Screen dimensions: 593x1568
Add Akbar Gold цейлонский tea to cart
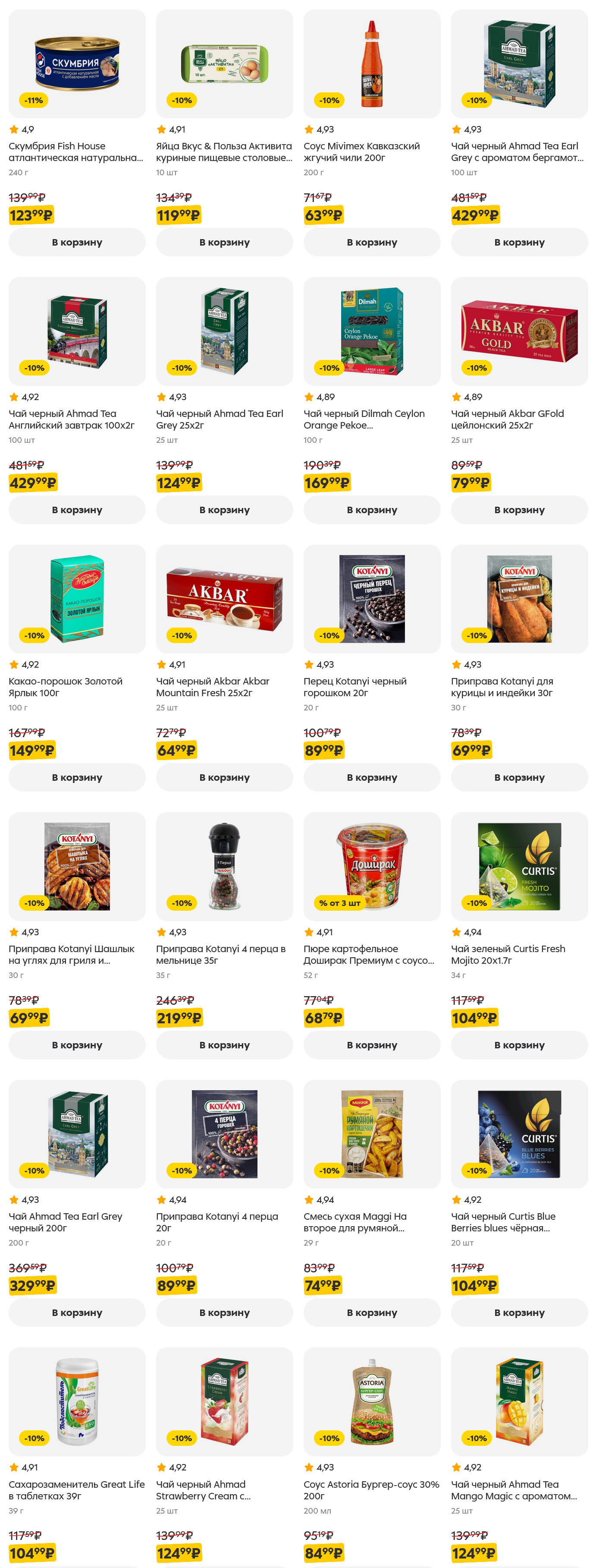tap(519, 509)
